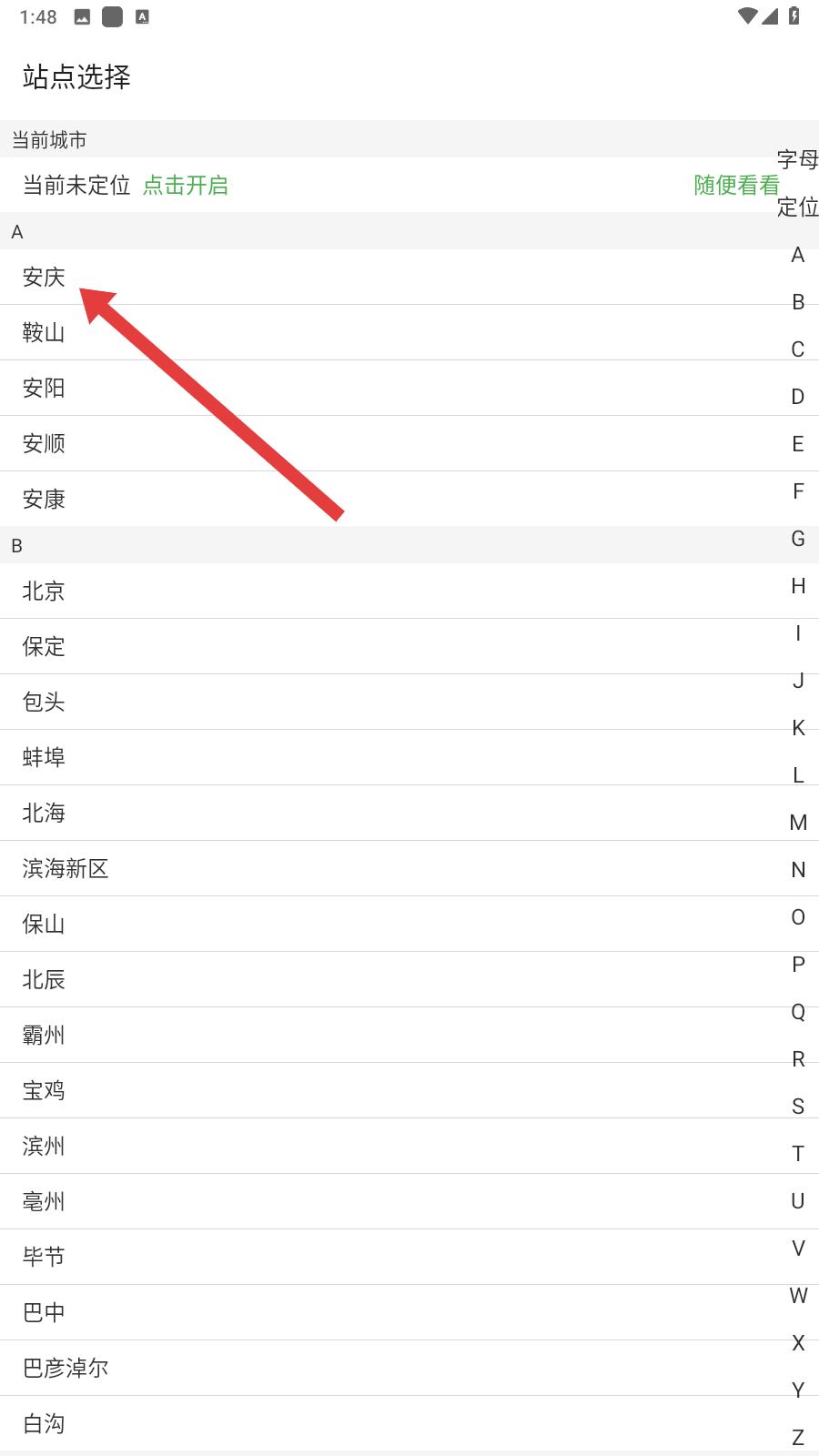Pick 安康 as the station
The image size is (819, 1456).
409,499
